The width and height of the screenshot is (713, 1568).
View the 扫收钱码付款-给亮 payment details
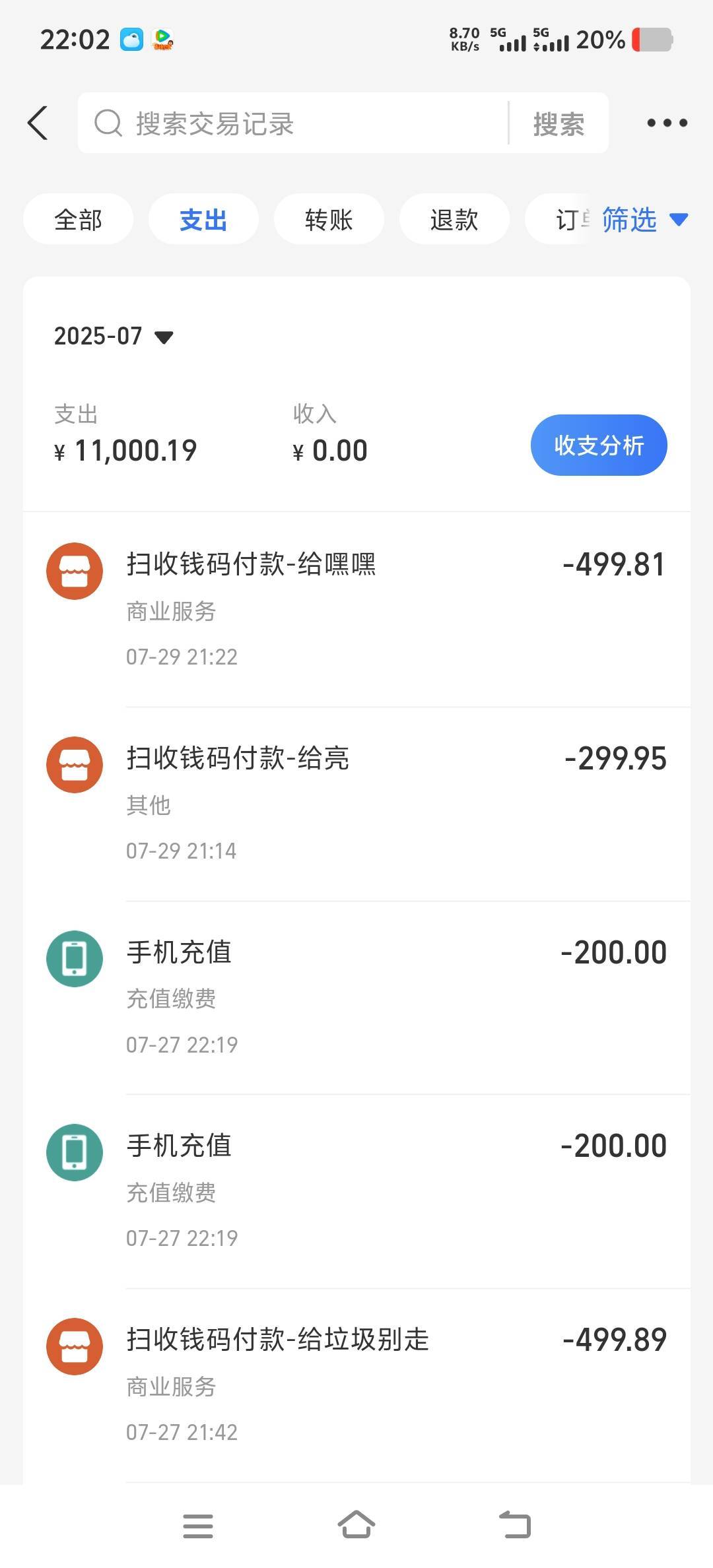356,802
